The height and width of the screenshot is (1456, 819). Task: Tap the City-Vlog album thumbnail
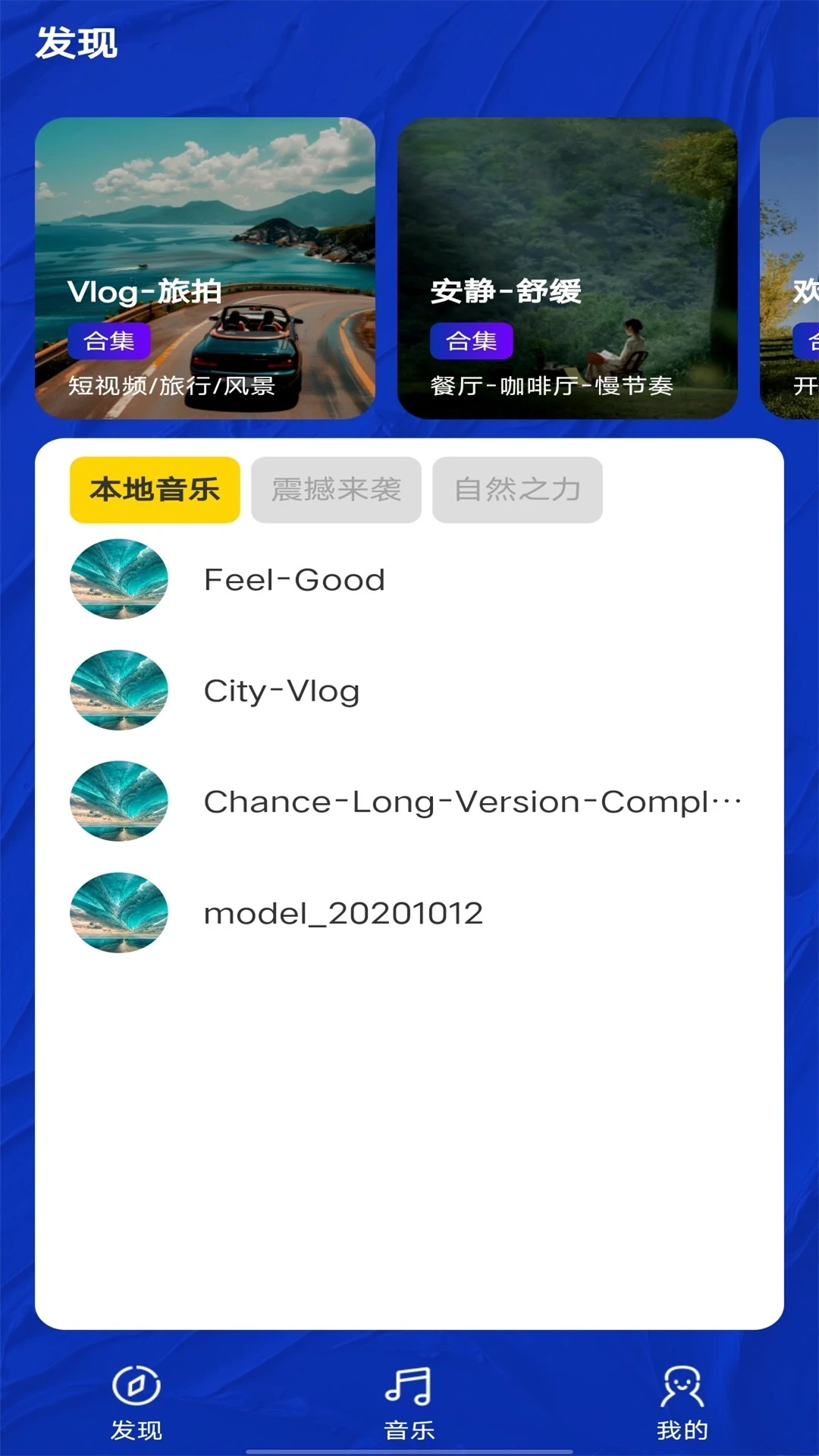118,691
